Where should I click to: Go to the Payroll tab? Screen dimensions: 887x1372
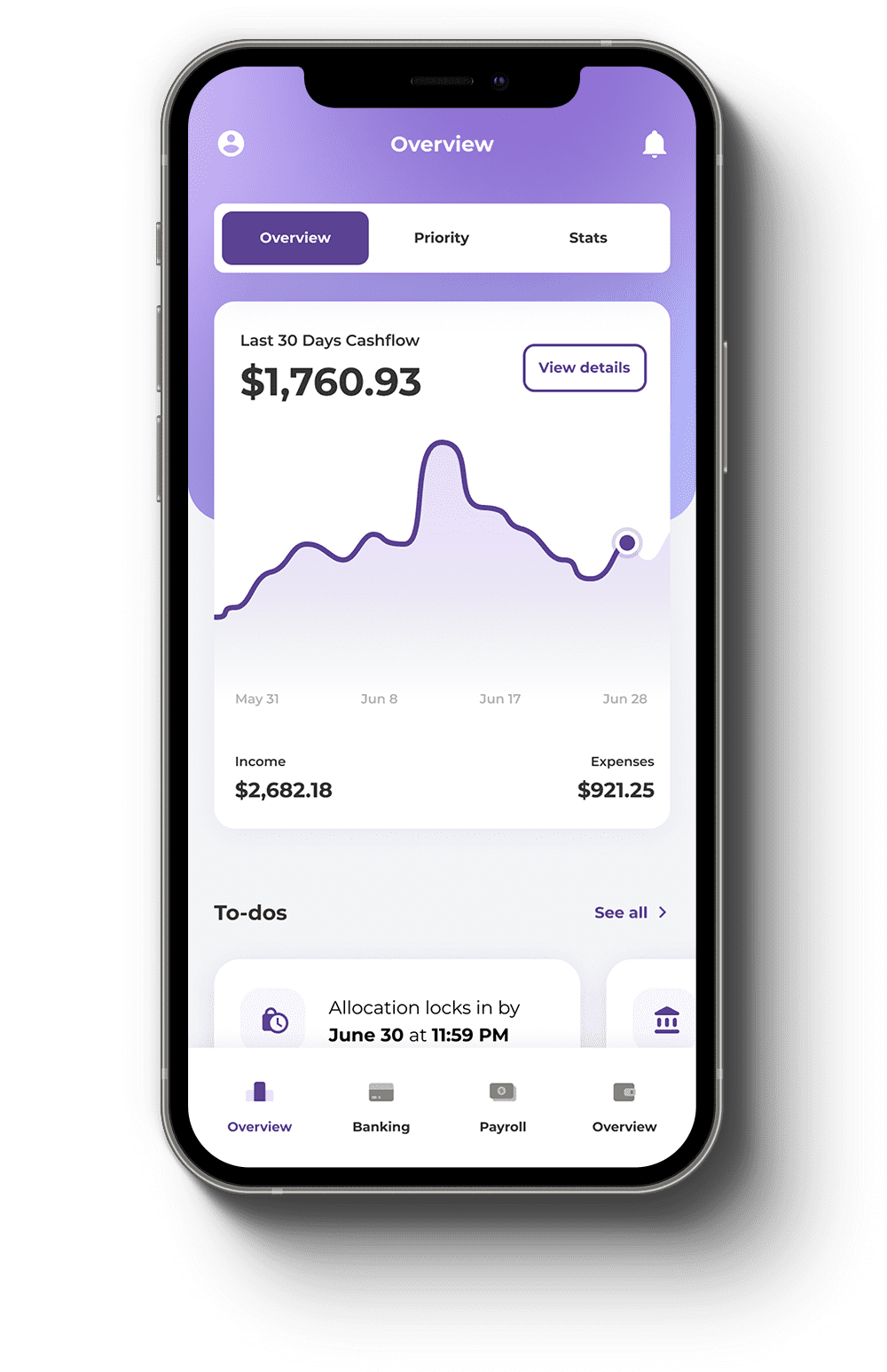[503, 1108]
